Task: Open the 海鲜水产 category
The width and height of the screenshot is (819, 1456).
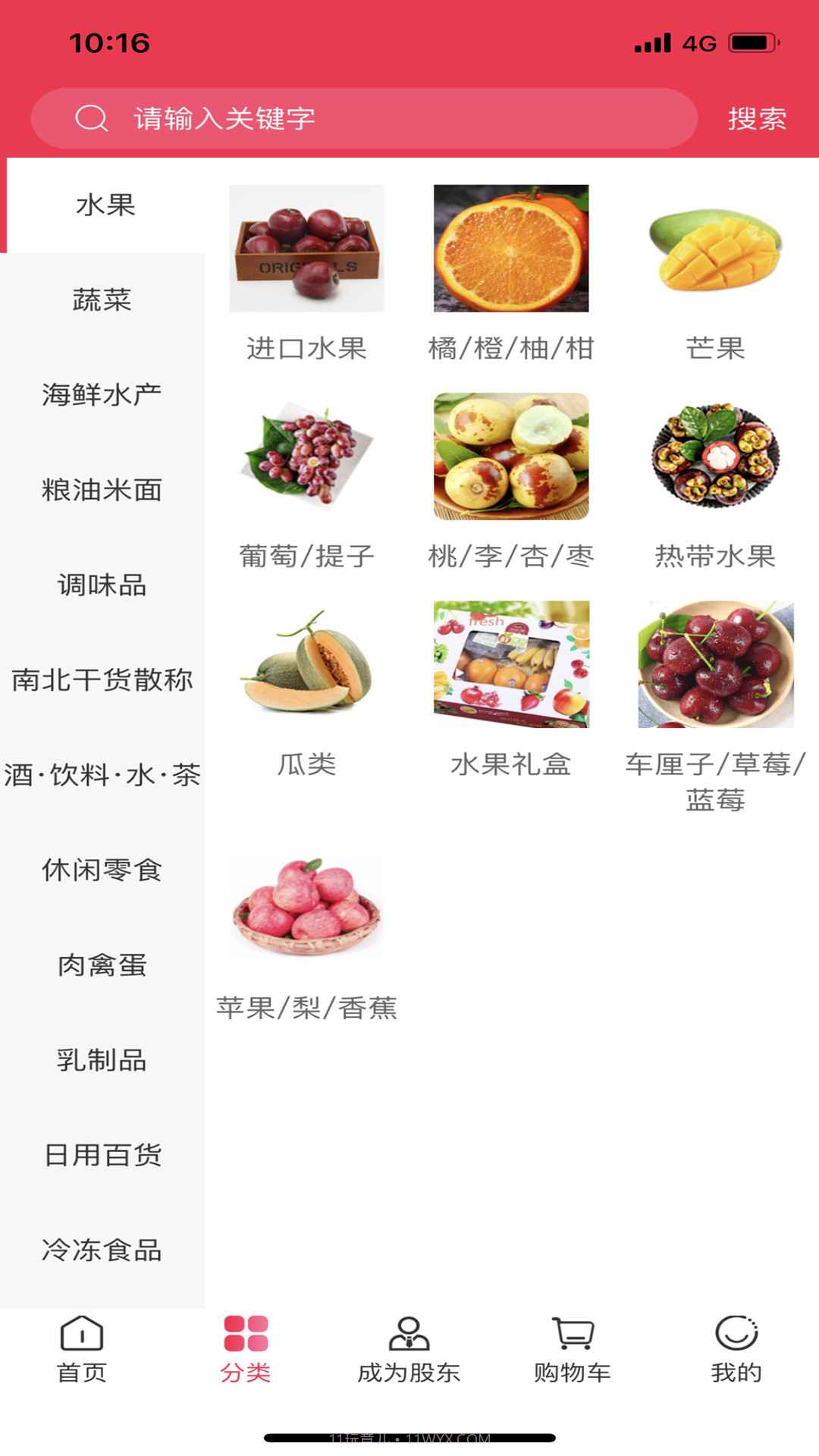Action: pyautogui.click(x=102, y=395)
